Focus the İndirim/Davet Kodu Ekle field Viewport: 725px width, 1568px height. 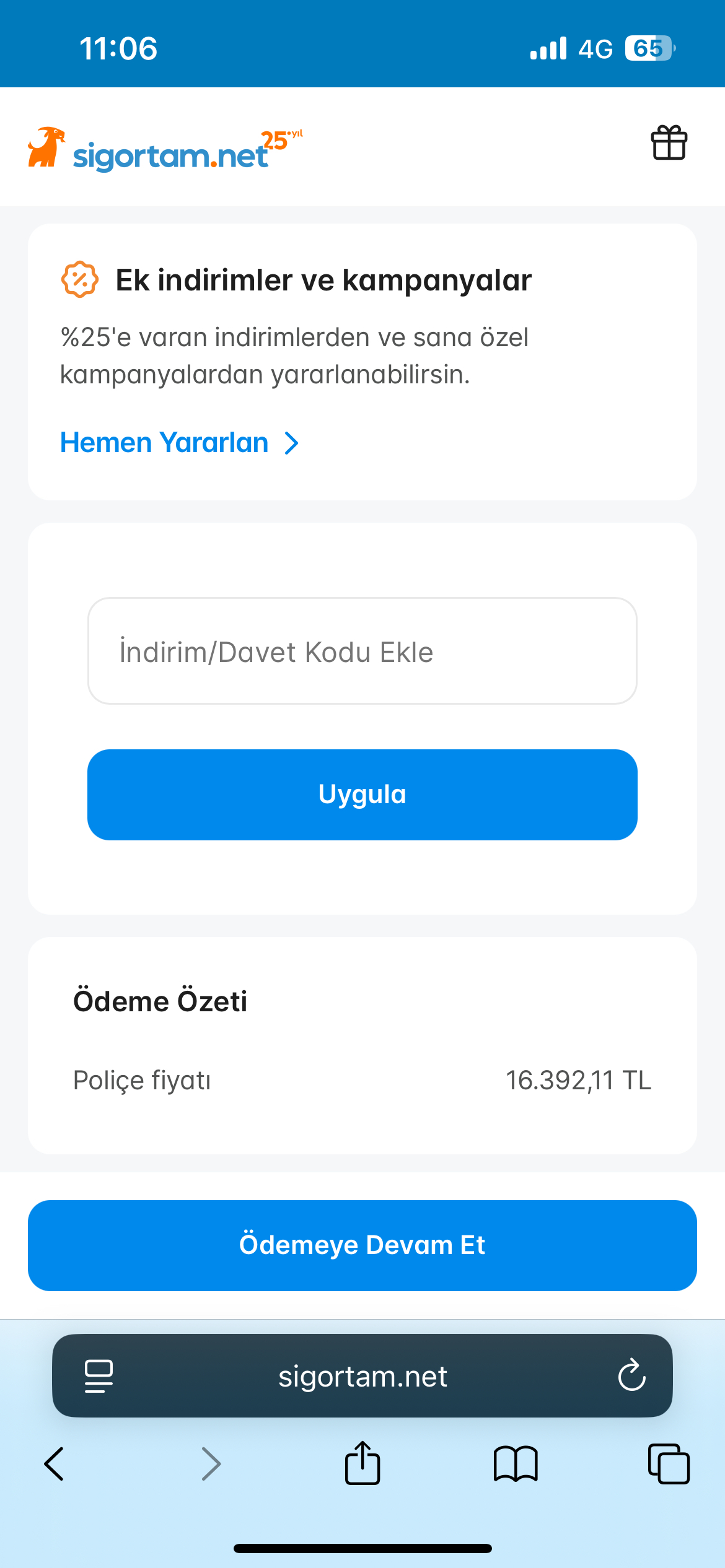point(362,651)
